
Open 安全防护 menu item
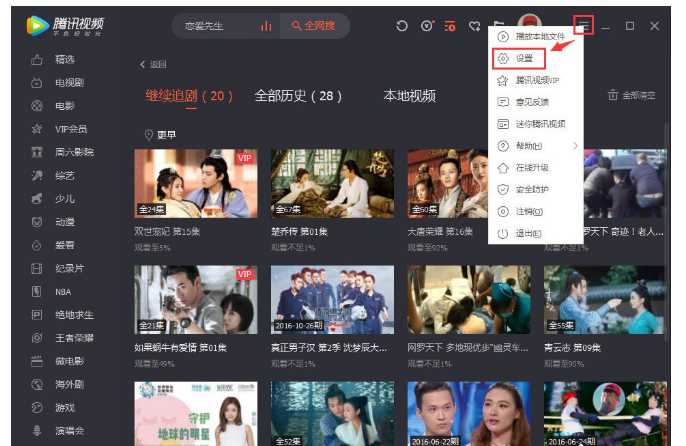(531, 189)
